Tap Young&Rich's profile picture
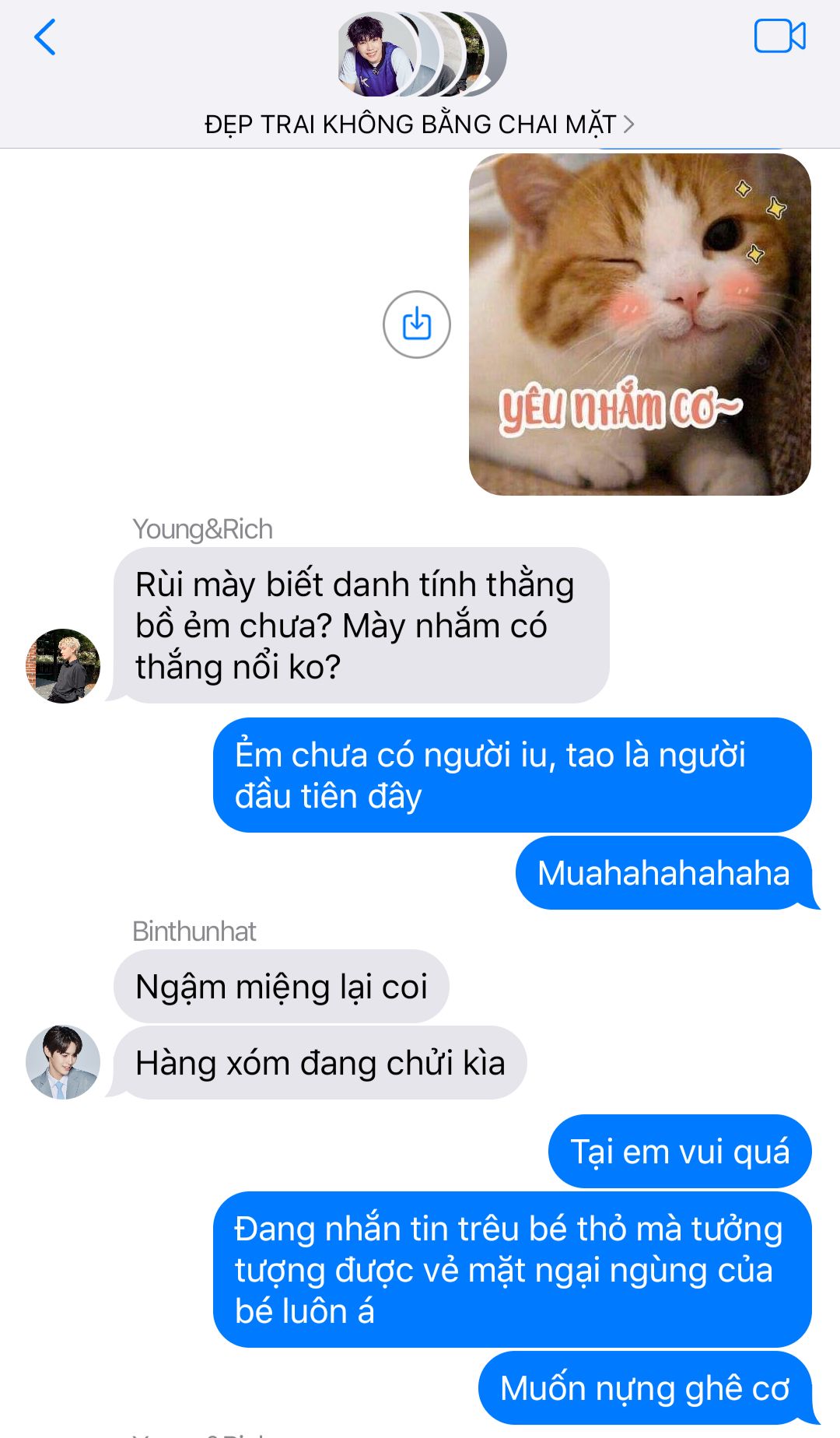The width and height of the screenshot is (840, 1438). [x=63, y=666]
